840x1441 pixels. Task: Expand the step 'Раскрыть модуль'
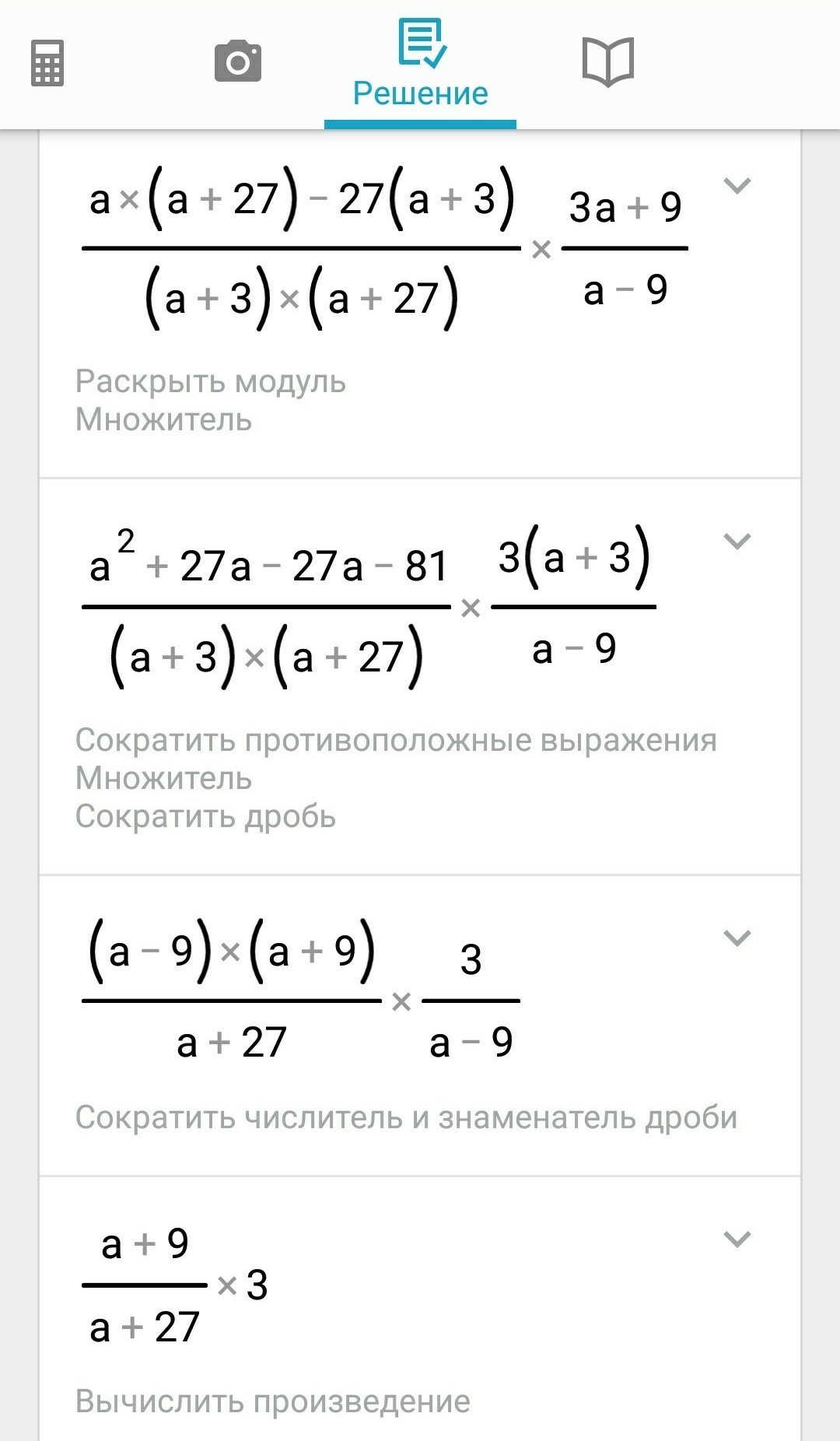[x=737, y=185]
